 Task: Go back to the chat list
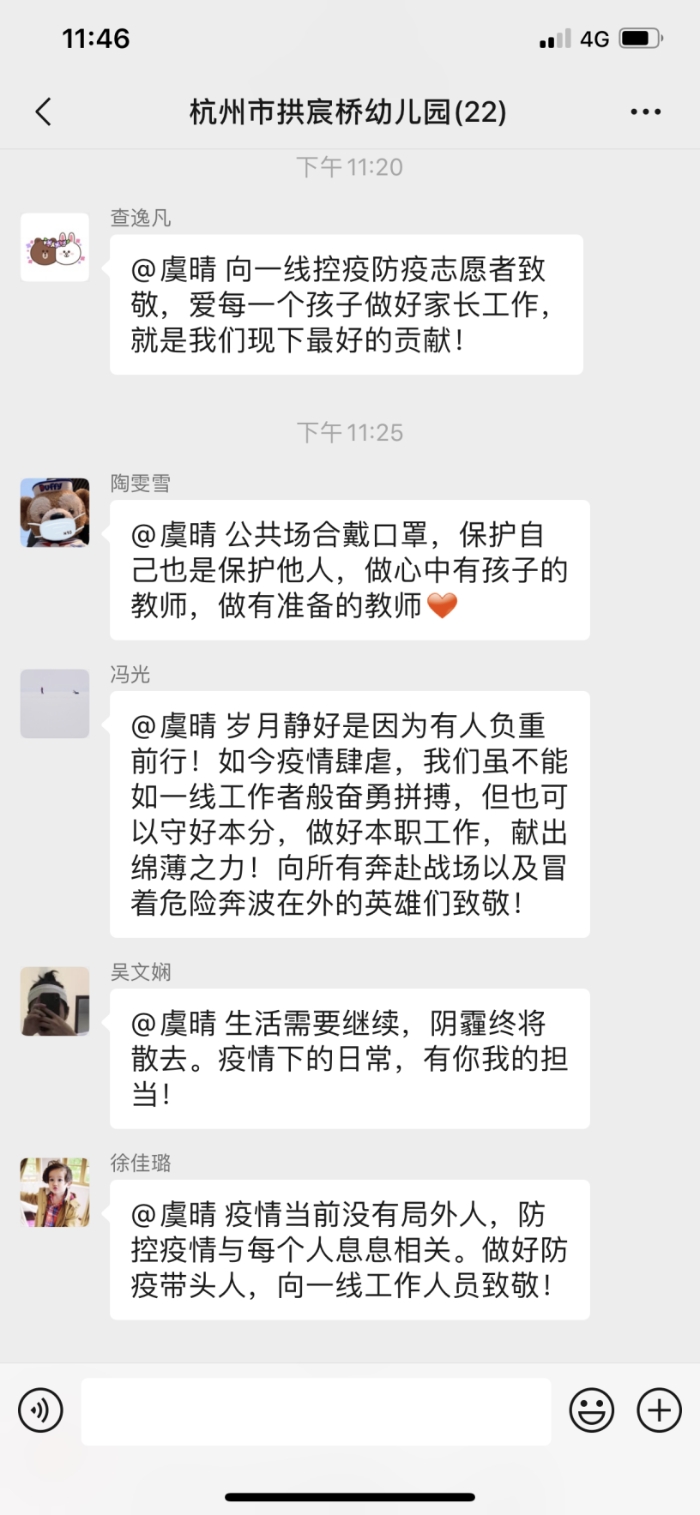[43, 112]
